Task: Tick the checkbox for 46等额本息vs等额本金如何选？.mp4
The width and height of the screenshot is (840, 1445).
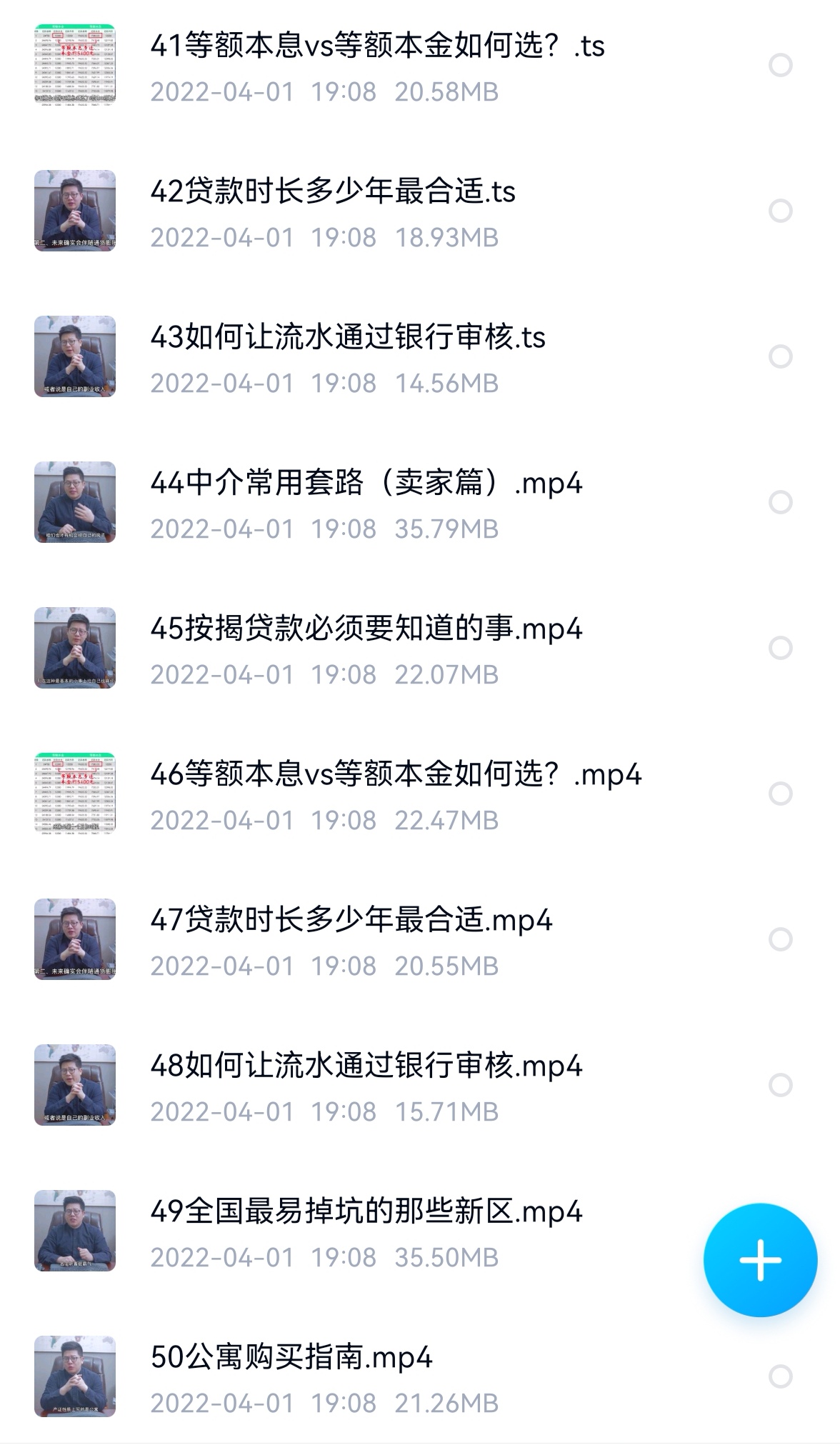Action: [x=780, y=794]
